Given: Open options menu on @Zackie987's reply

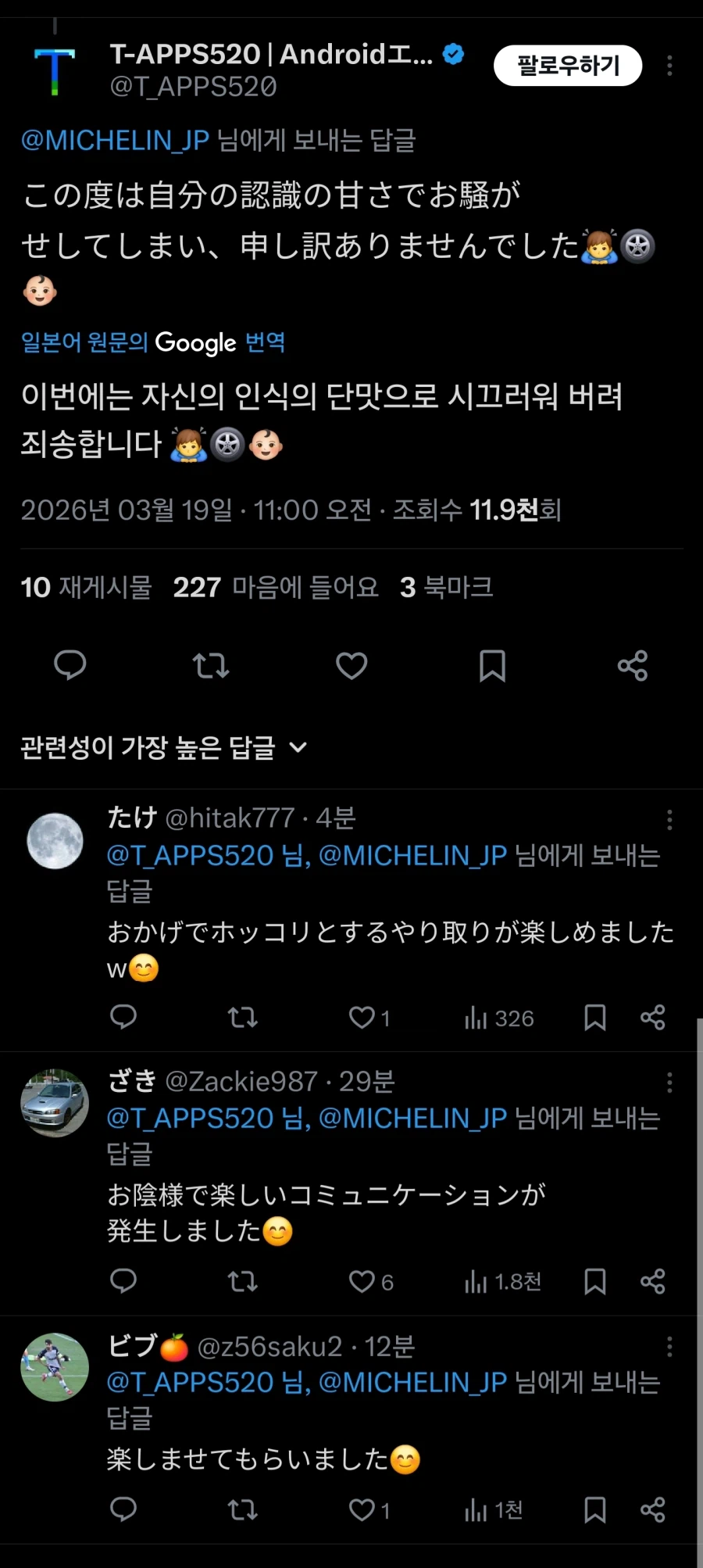Looking at the screenshot, I should [x=669, y=1083].
